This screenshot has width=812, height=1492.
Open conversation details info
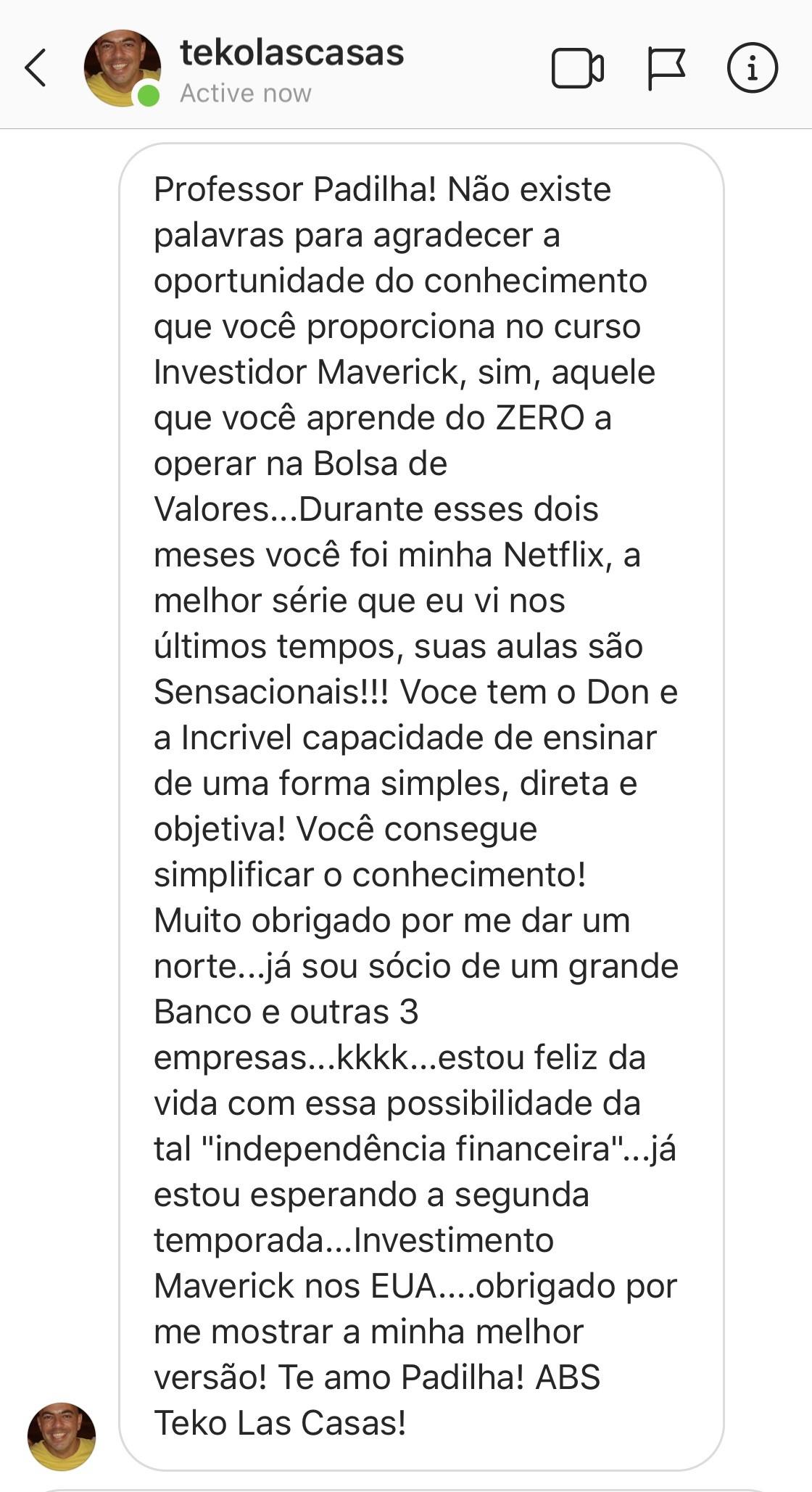753,69
